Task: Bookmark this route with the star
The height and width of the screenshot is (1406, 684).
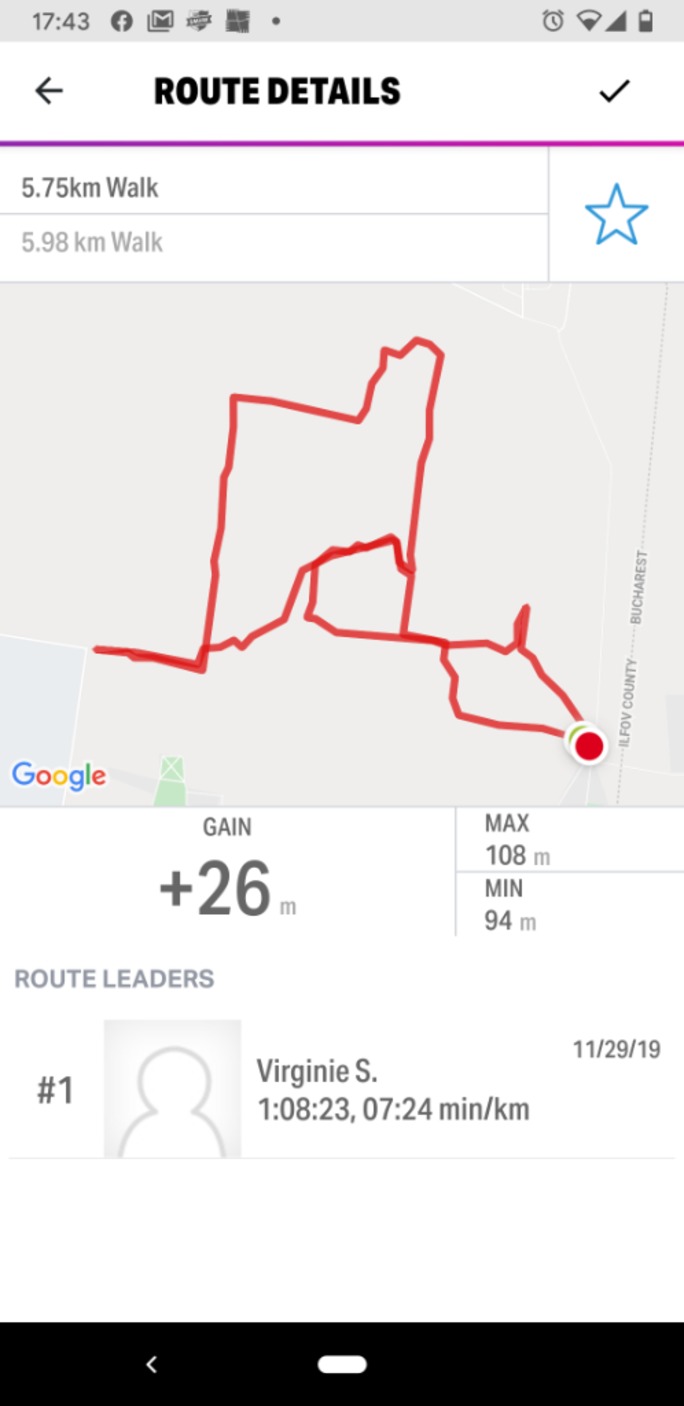Action: coord(616,214)
